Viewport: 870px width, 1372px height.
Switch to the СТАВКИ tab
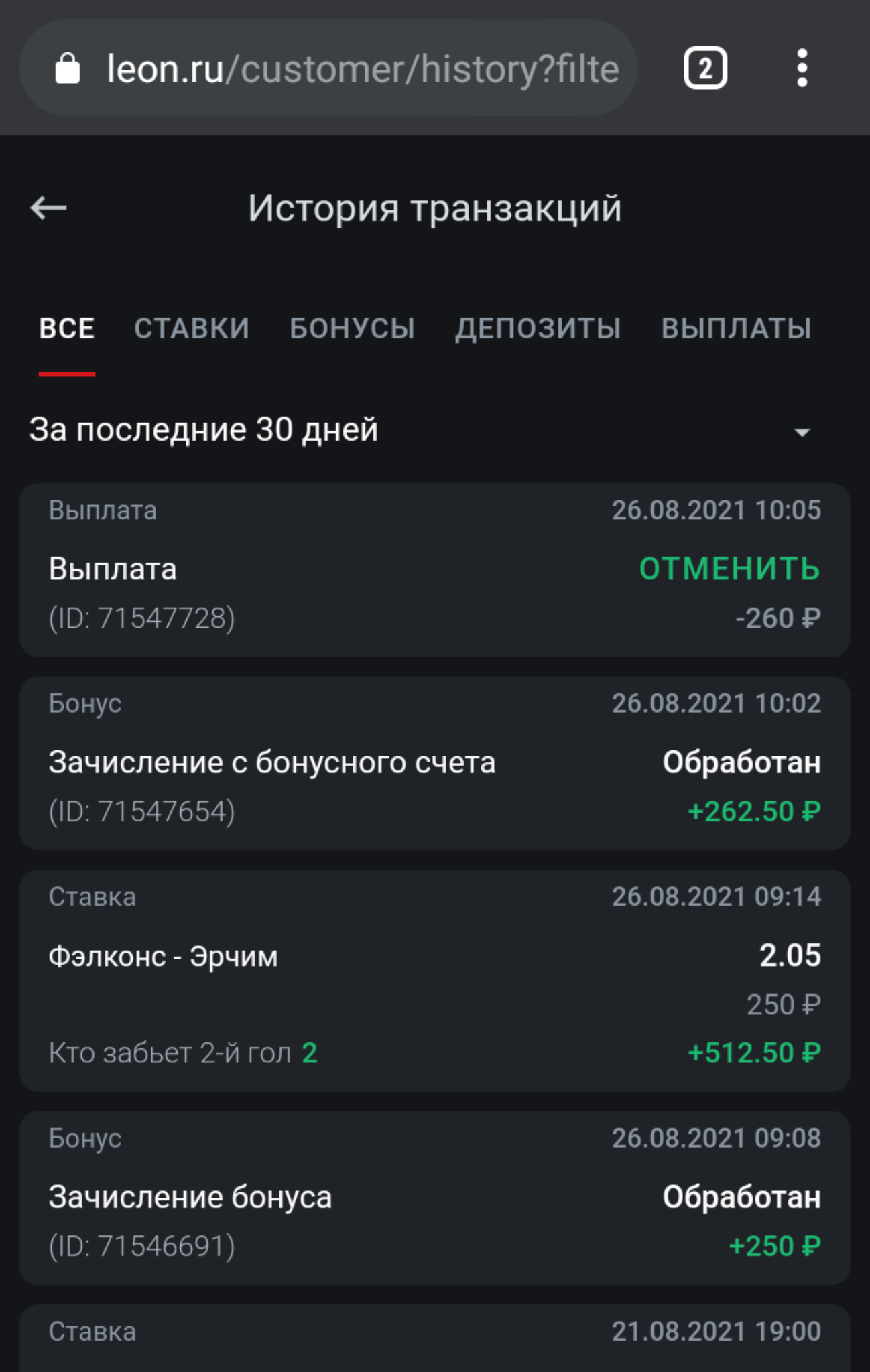click(192, 329)
